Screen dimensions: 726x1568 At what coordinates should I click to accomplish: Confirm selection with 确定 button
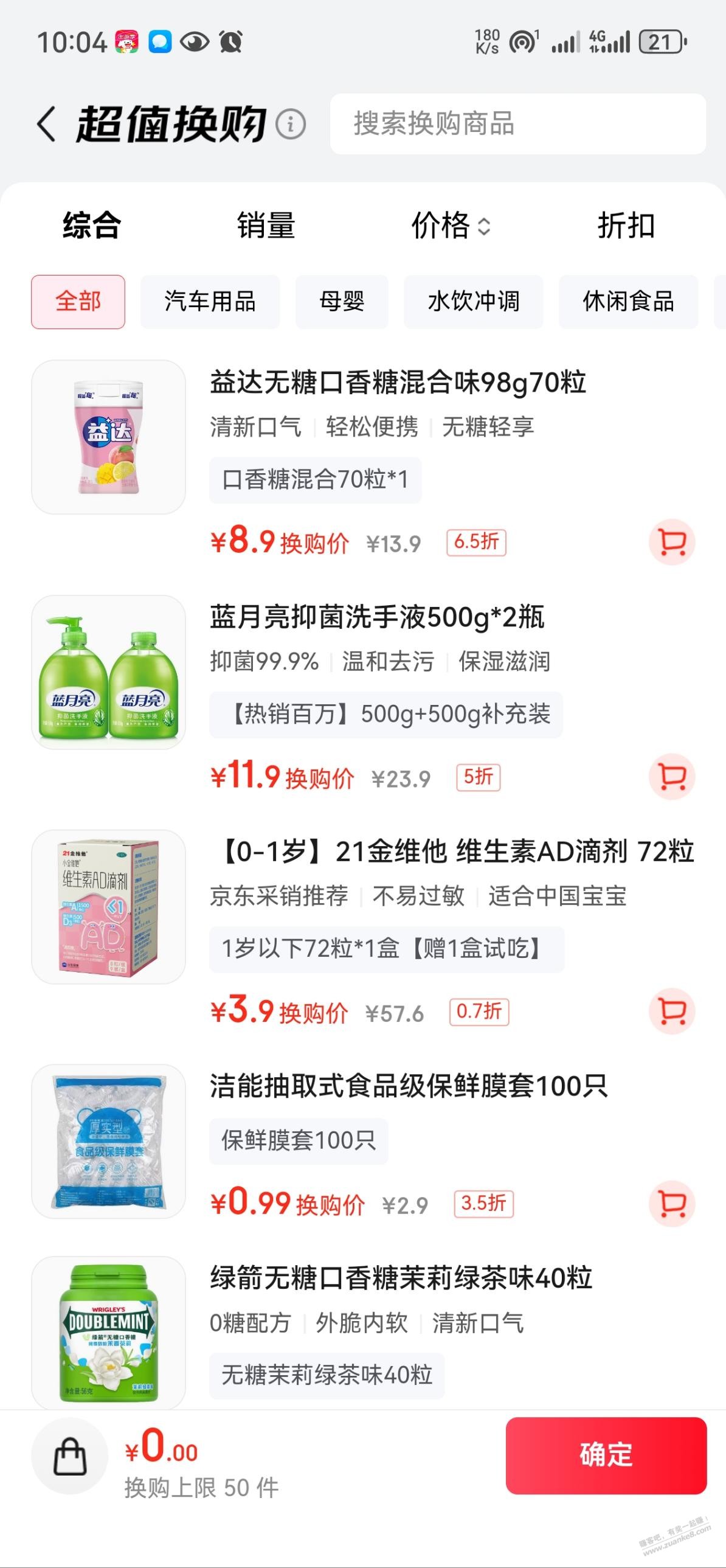[606, 1455]
